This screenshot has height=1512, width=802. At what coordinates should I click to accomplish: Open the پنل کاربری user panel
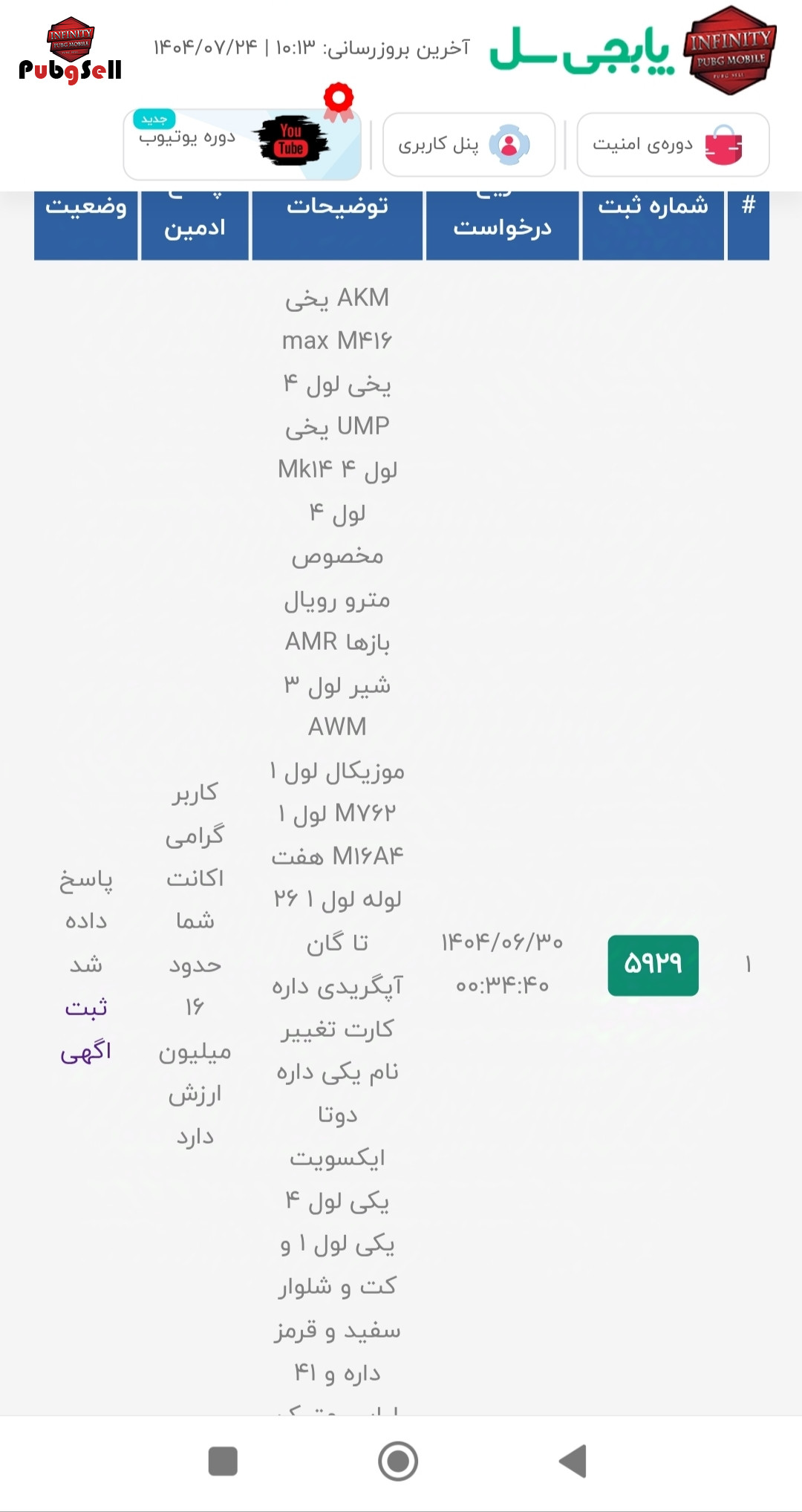click(469, 145)
